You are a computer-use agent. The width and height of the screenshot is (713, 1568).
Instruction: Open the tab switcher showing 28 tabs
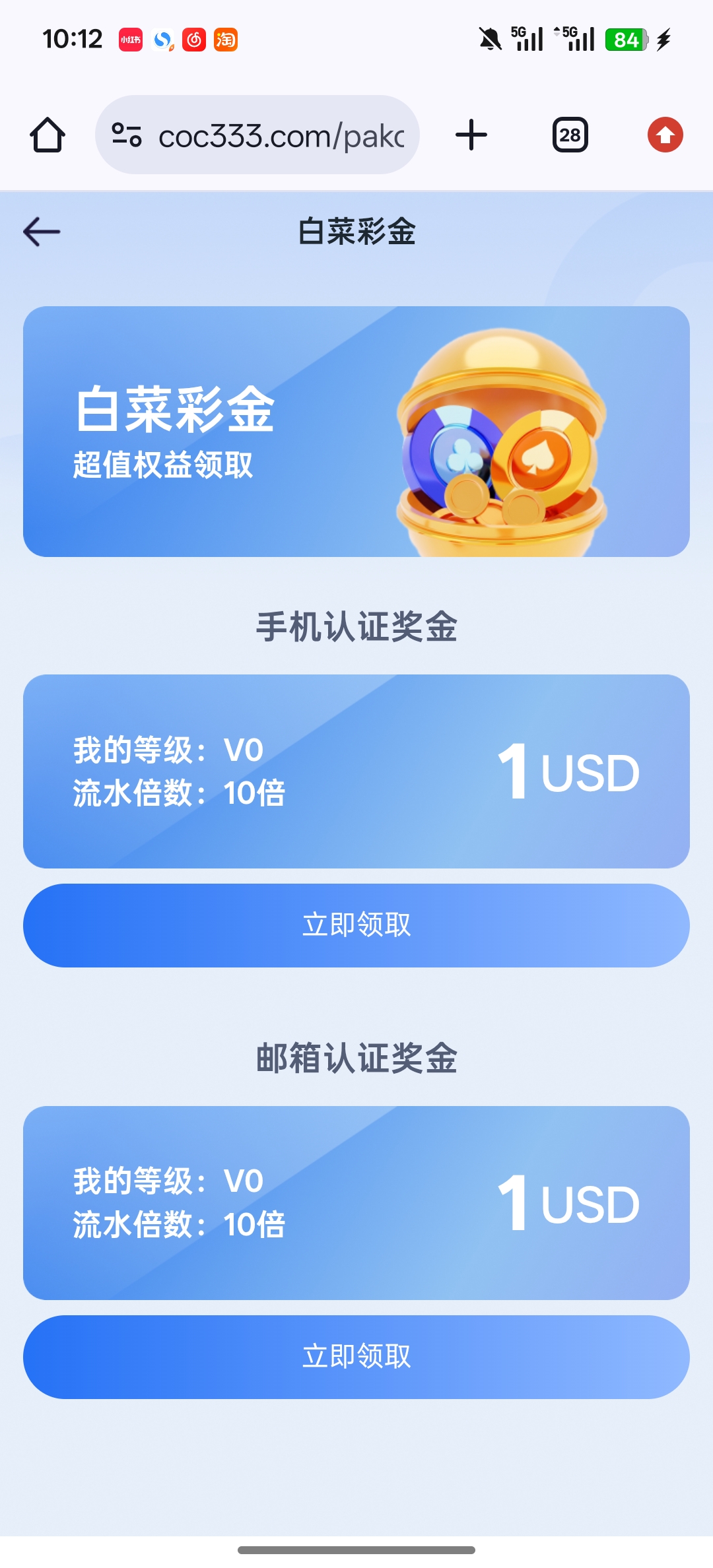(x=570, y=135)
